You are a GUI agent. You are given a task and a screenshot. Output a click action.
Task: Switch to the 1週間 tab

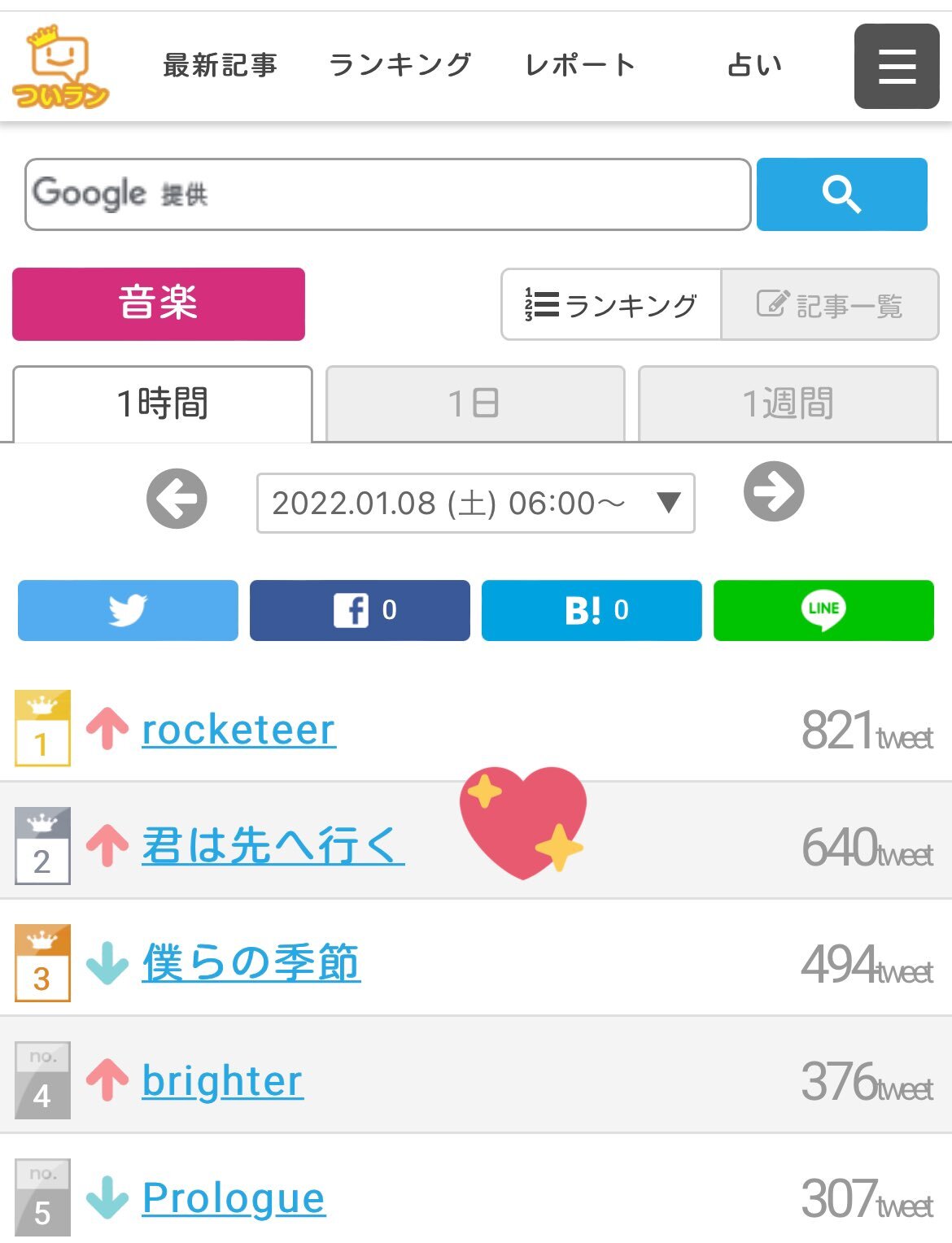(788, 403)
